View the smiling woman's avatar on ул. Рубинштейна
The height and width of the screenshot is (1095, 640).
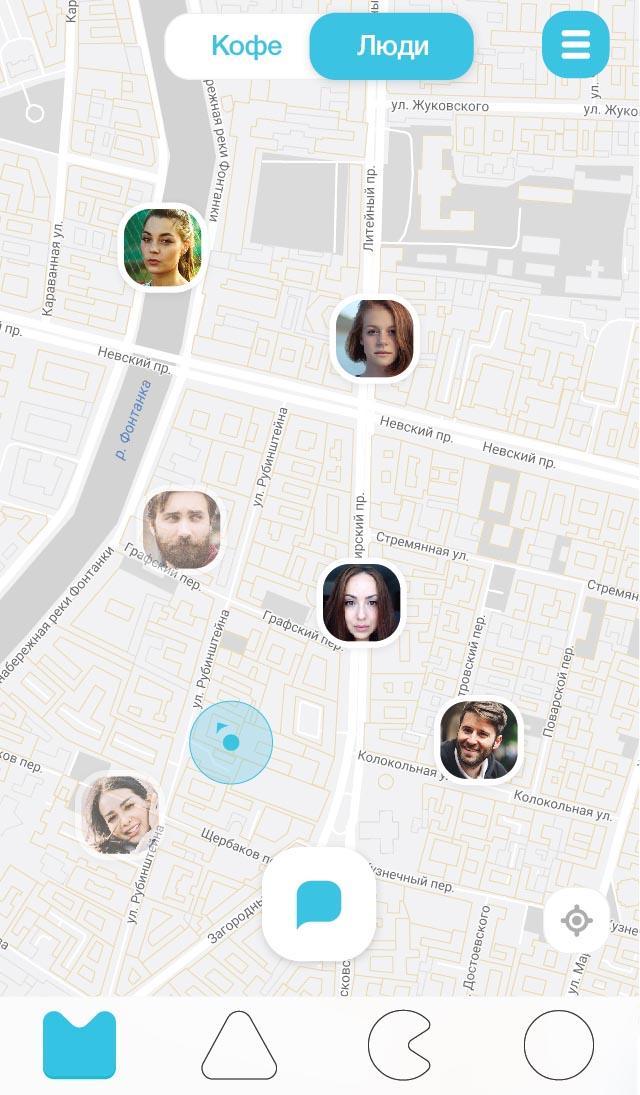[120, 814]
